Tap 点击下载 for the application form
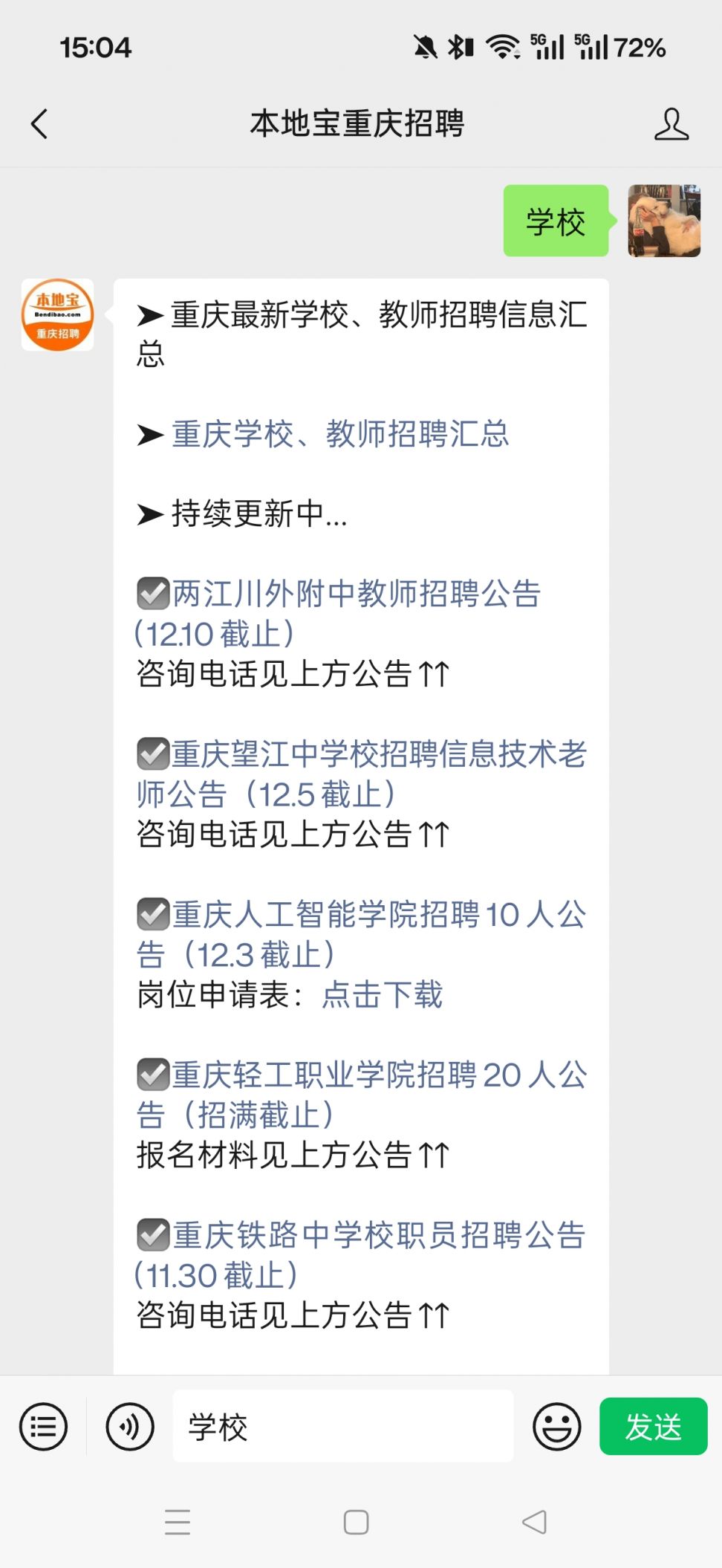The image size is (722, 1568). 383,995
